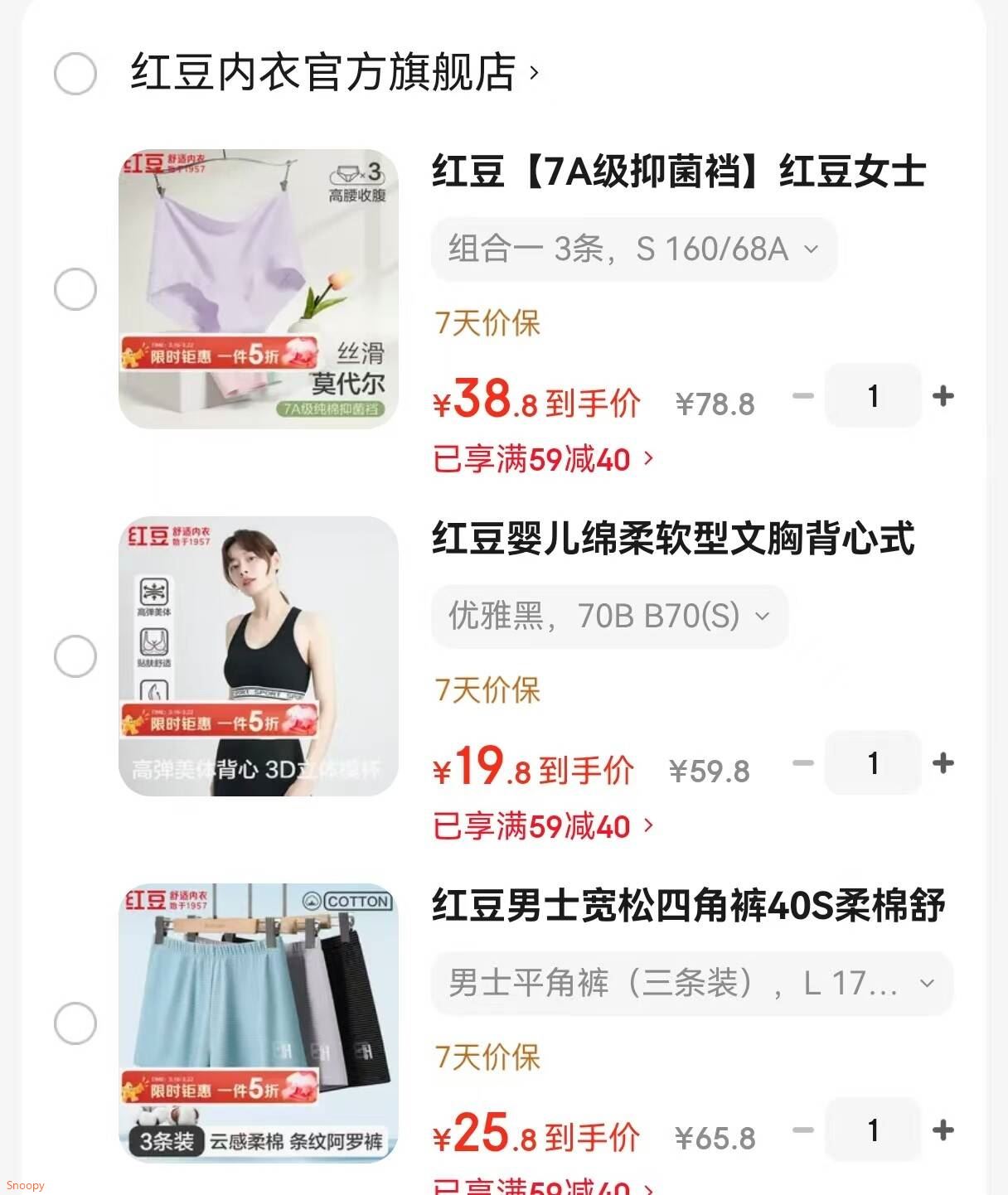Increase quantity of 7A级抑菌裆 underwear

pos(943,396)
